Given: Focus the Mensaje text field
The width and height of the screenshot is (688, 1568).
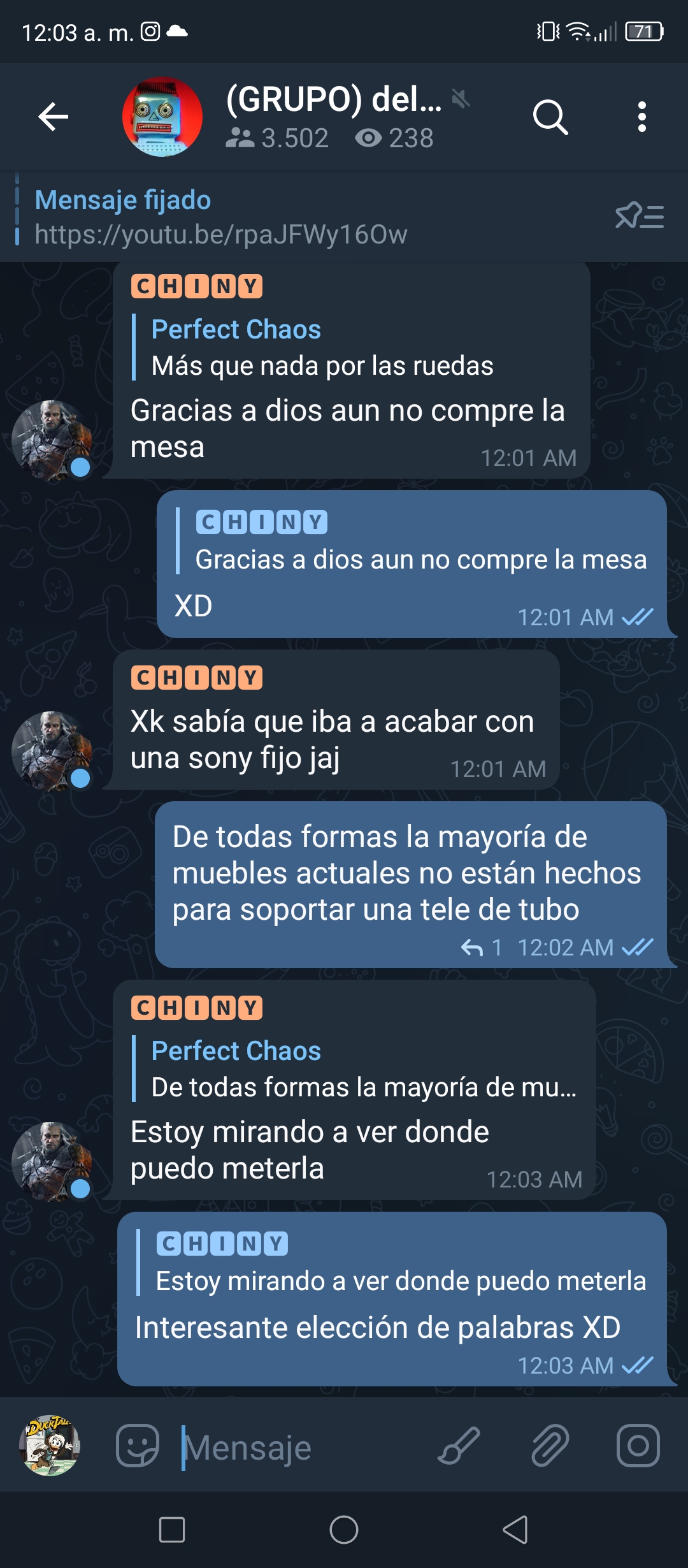Looking at the screenshot, I should pyautogui.click(x=299, y=1447).
